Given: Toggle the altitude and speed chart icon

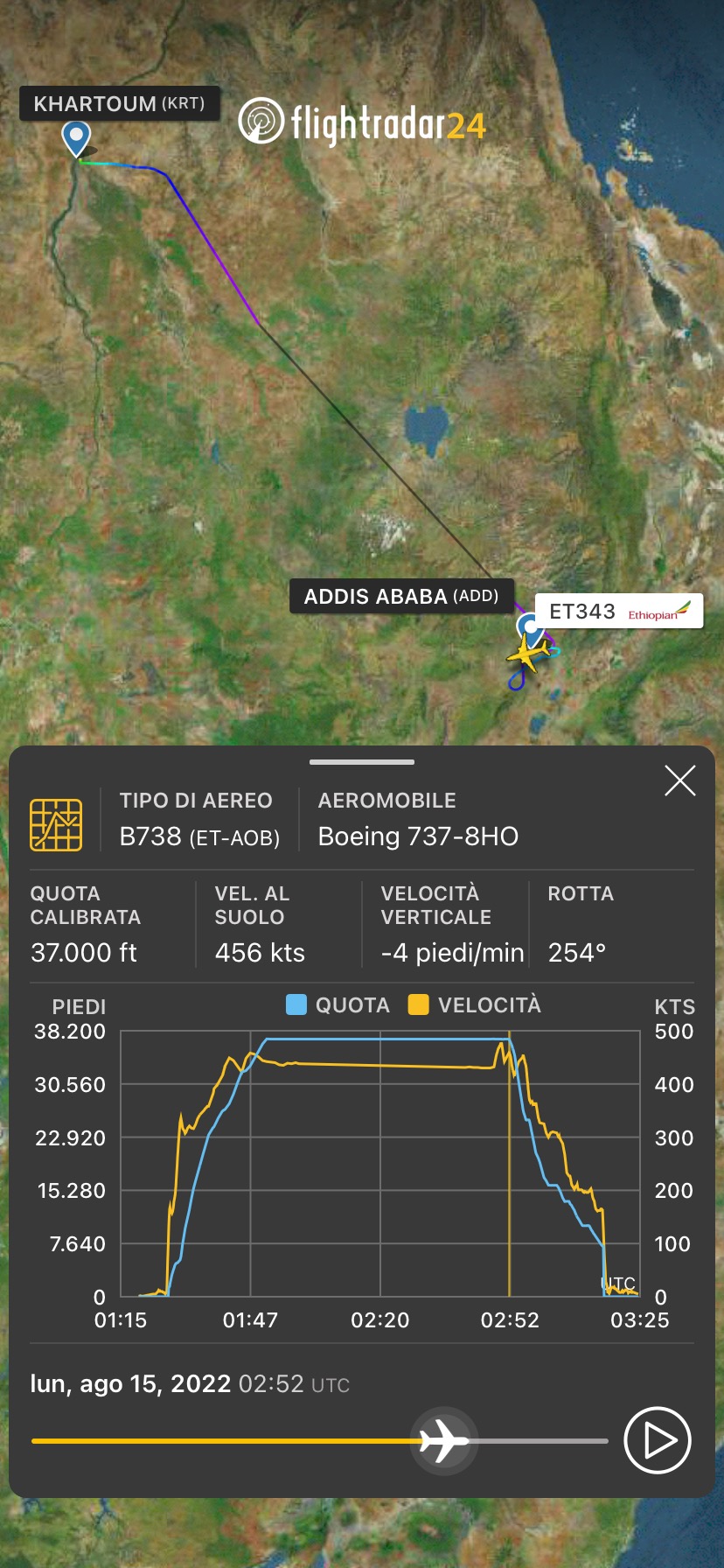Looking at the screenshot, I should pyautogui.click(x=56, y=824).
